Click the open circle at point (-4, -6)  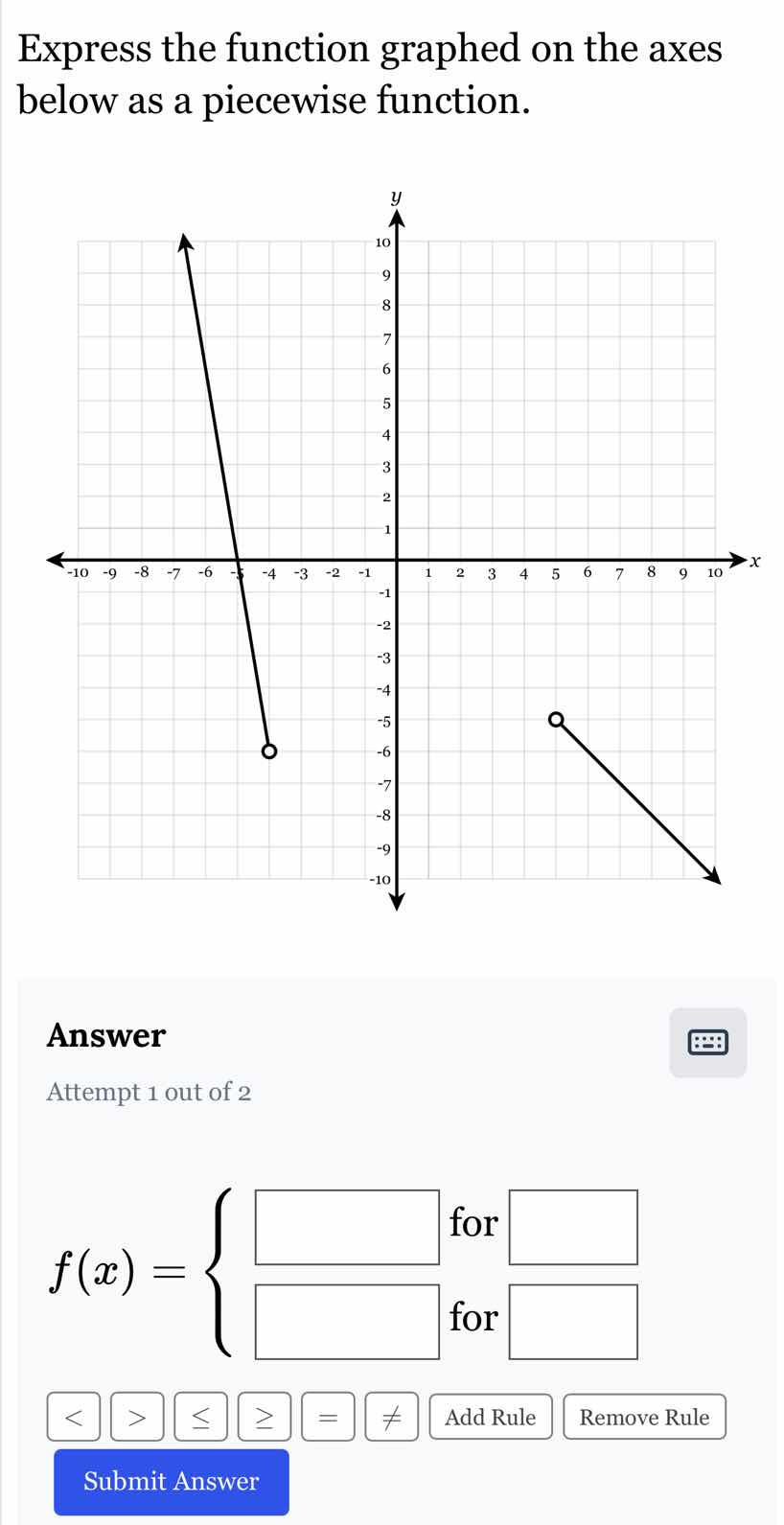(269, 752)
